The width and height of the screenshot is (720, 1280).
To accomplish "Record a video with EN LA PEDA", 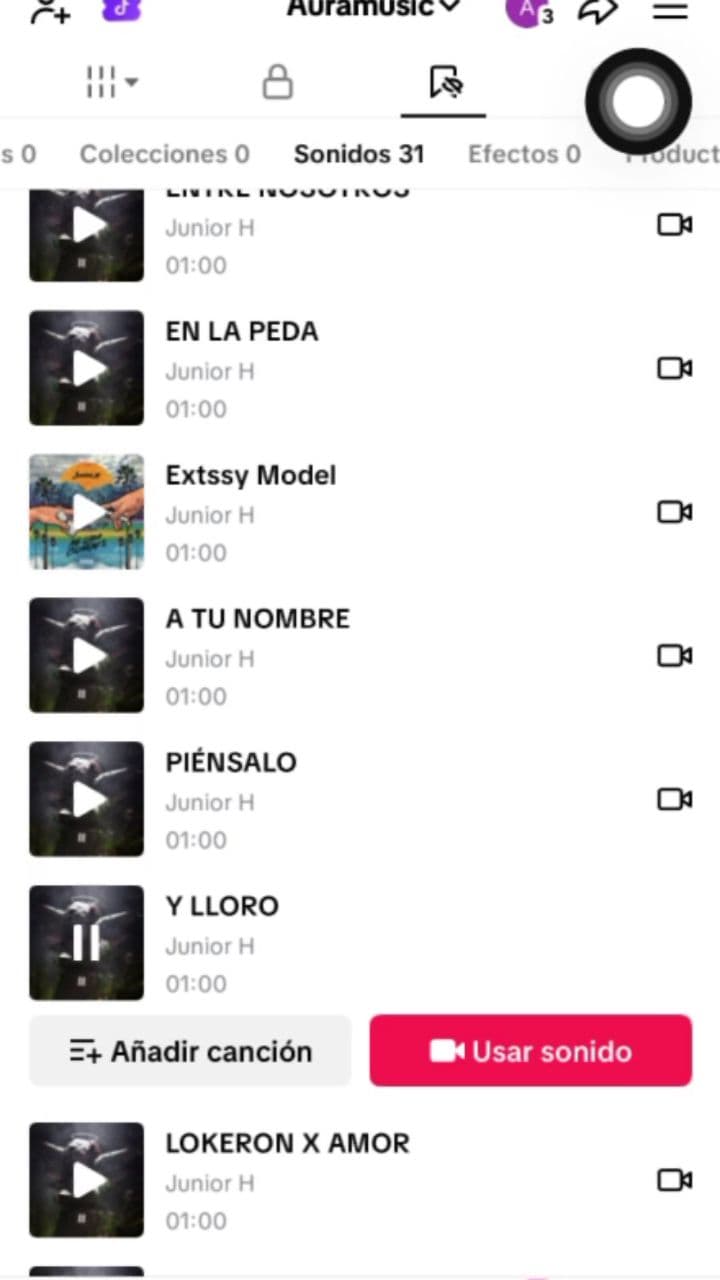I will click(674, 368).
